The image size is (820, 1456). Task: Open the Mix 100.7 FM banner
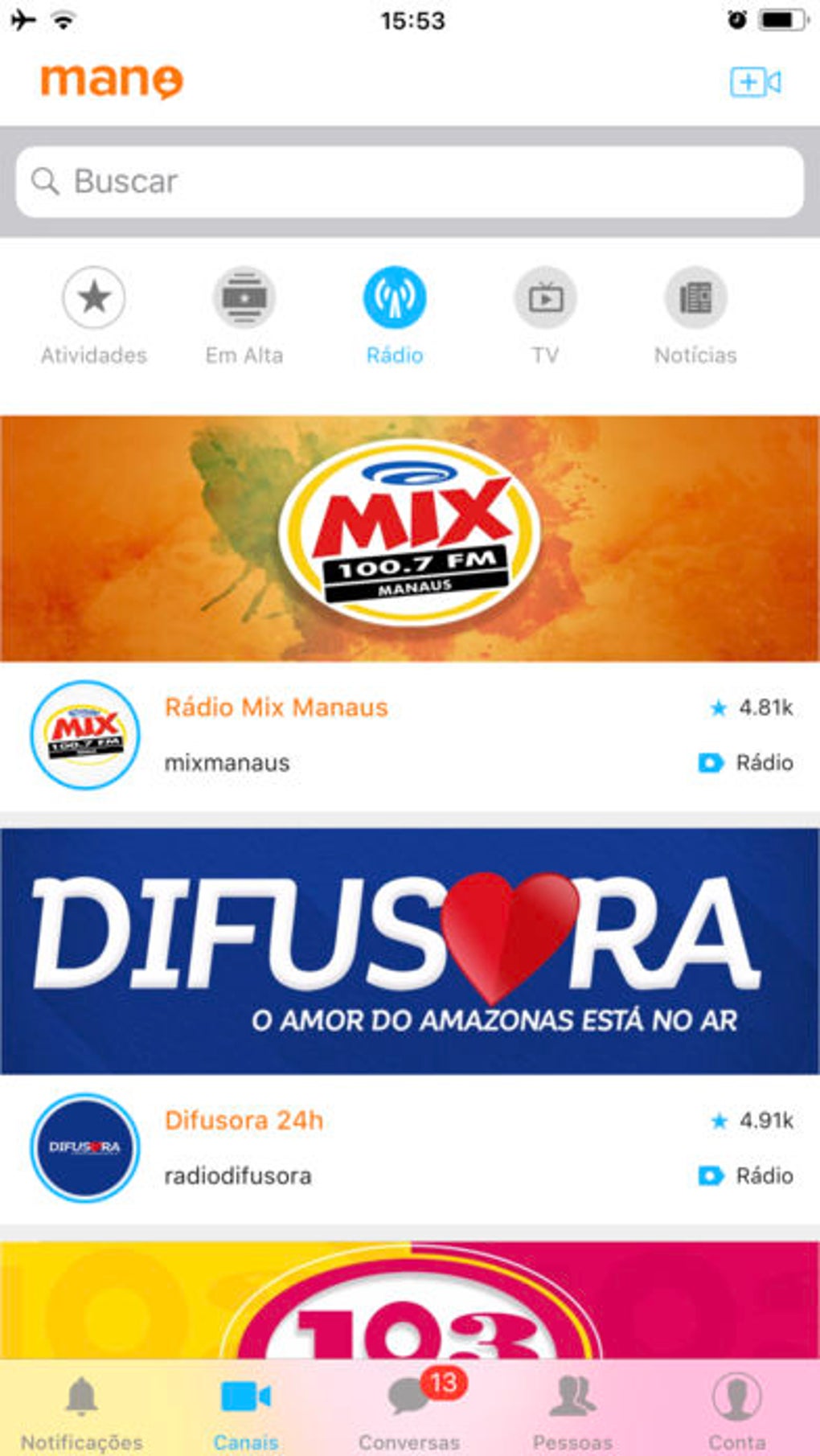[x=410, y=538]
